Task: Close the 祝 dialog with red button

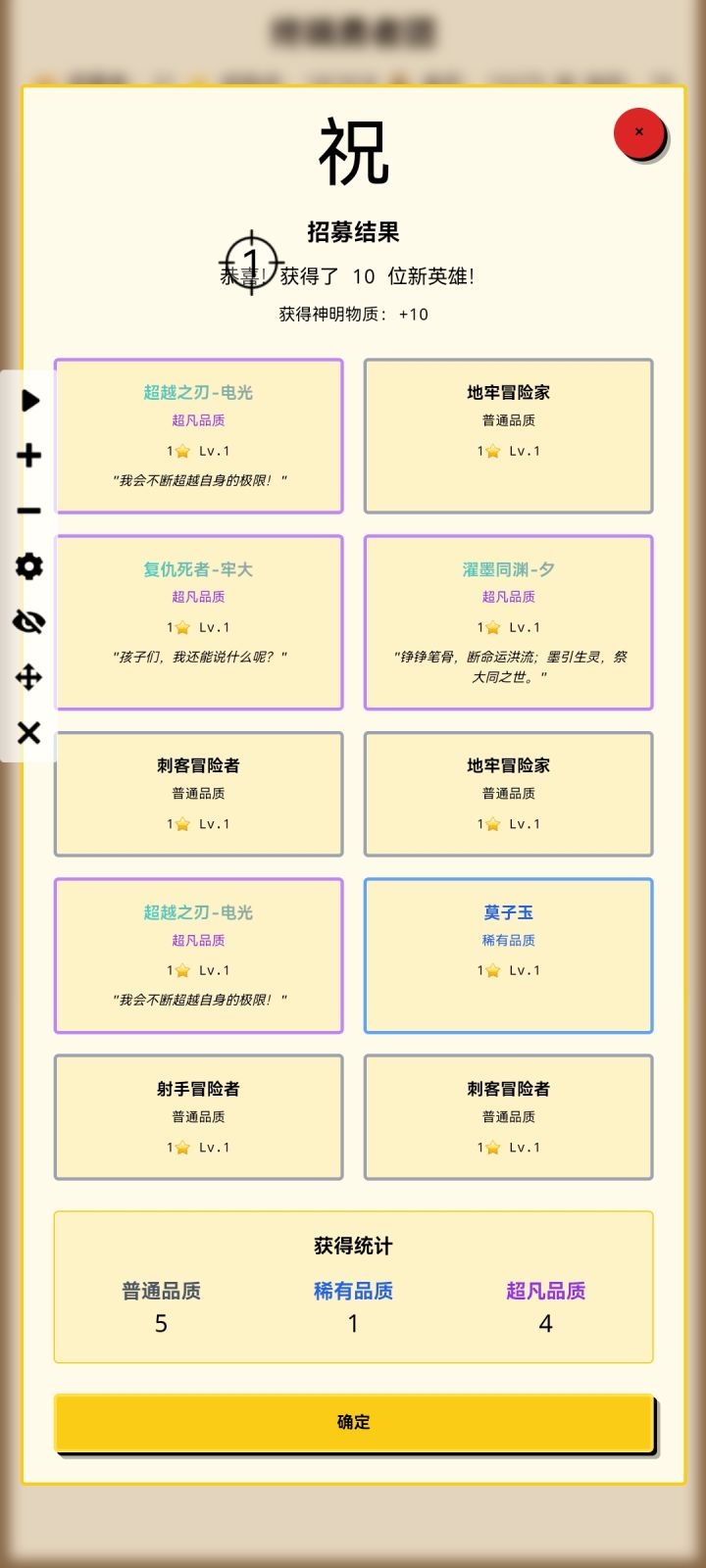Action: 638,130
